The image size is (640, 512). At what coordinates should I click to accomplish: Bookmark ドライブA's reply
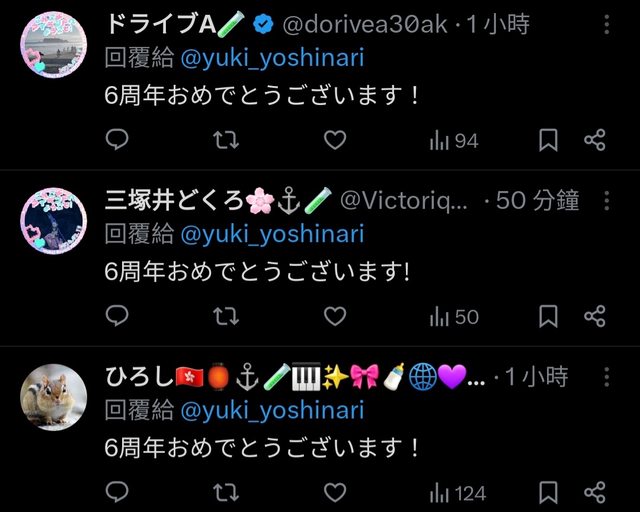[x=548, y=141]
